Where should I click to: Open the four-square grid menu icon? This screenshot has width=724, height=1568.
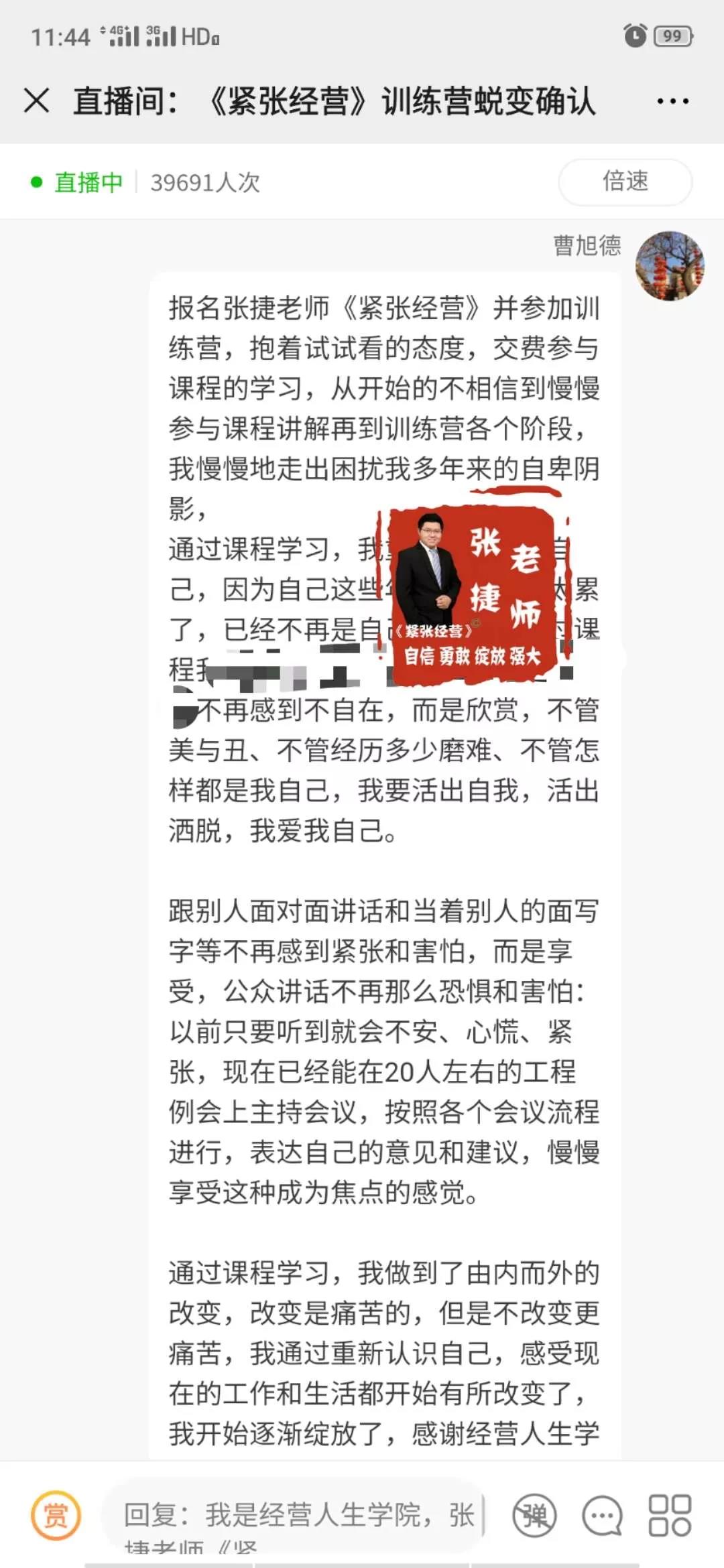[x=670, y=1515]
